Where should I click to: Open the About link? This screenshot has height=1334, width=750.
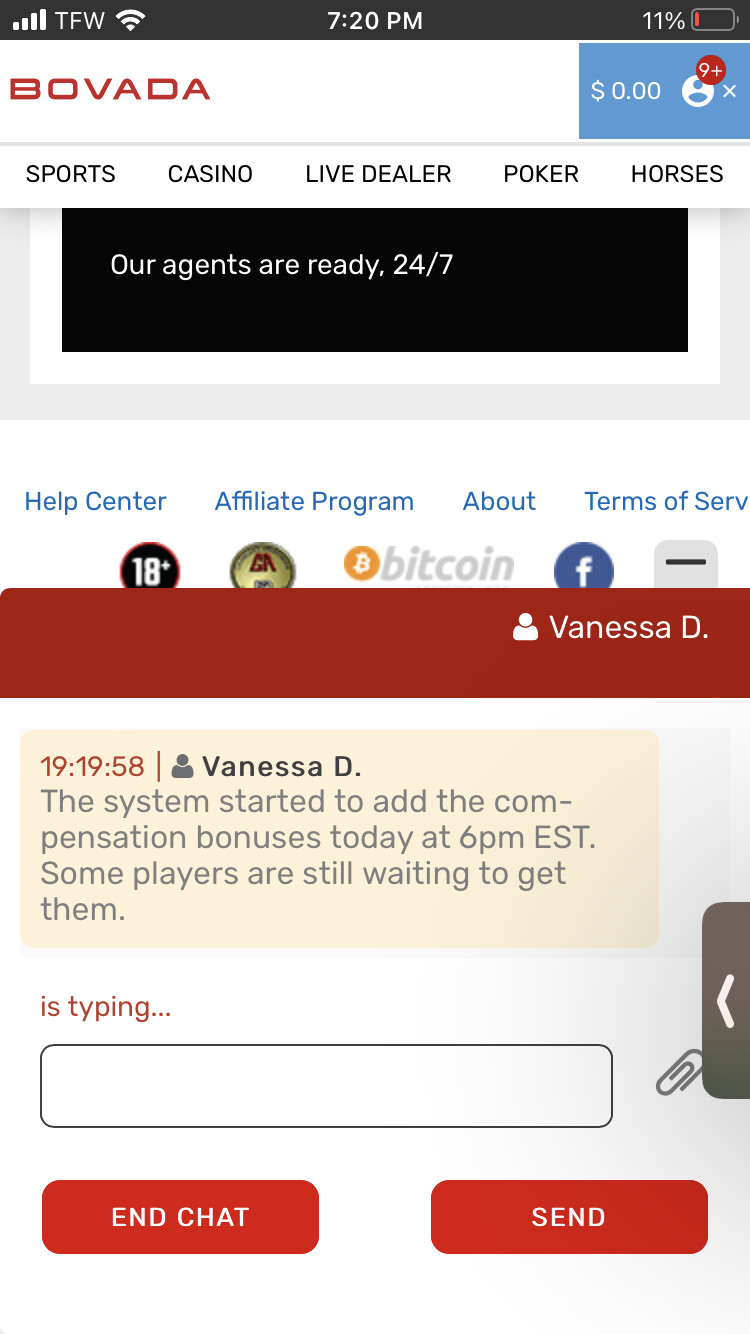(x=499, y=501)
